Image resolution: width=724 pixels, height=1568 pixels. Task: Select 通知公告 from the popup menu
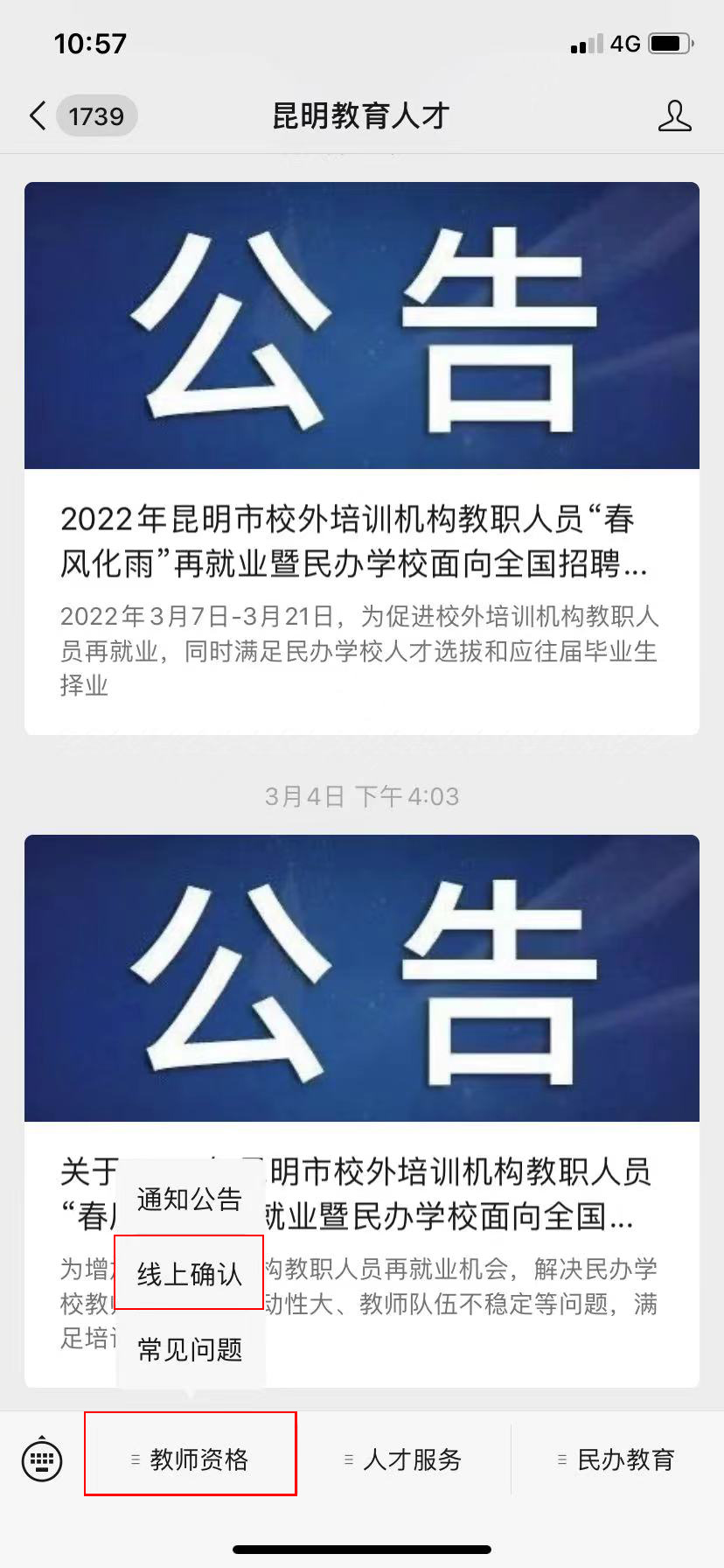[190, 1199]
